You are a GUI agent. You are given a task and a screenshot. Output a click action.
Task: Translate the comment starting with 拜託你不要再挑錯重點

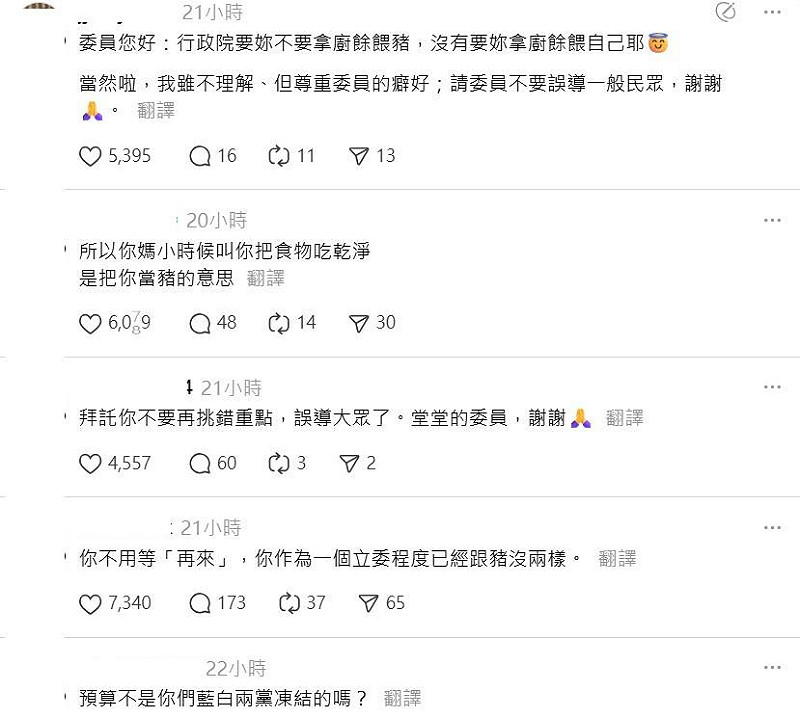click(x=625, y=418)
